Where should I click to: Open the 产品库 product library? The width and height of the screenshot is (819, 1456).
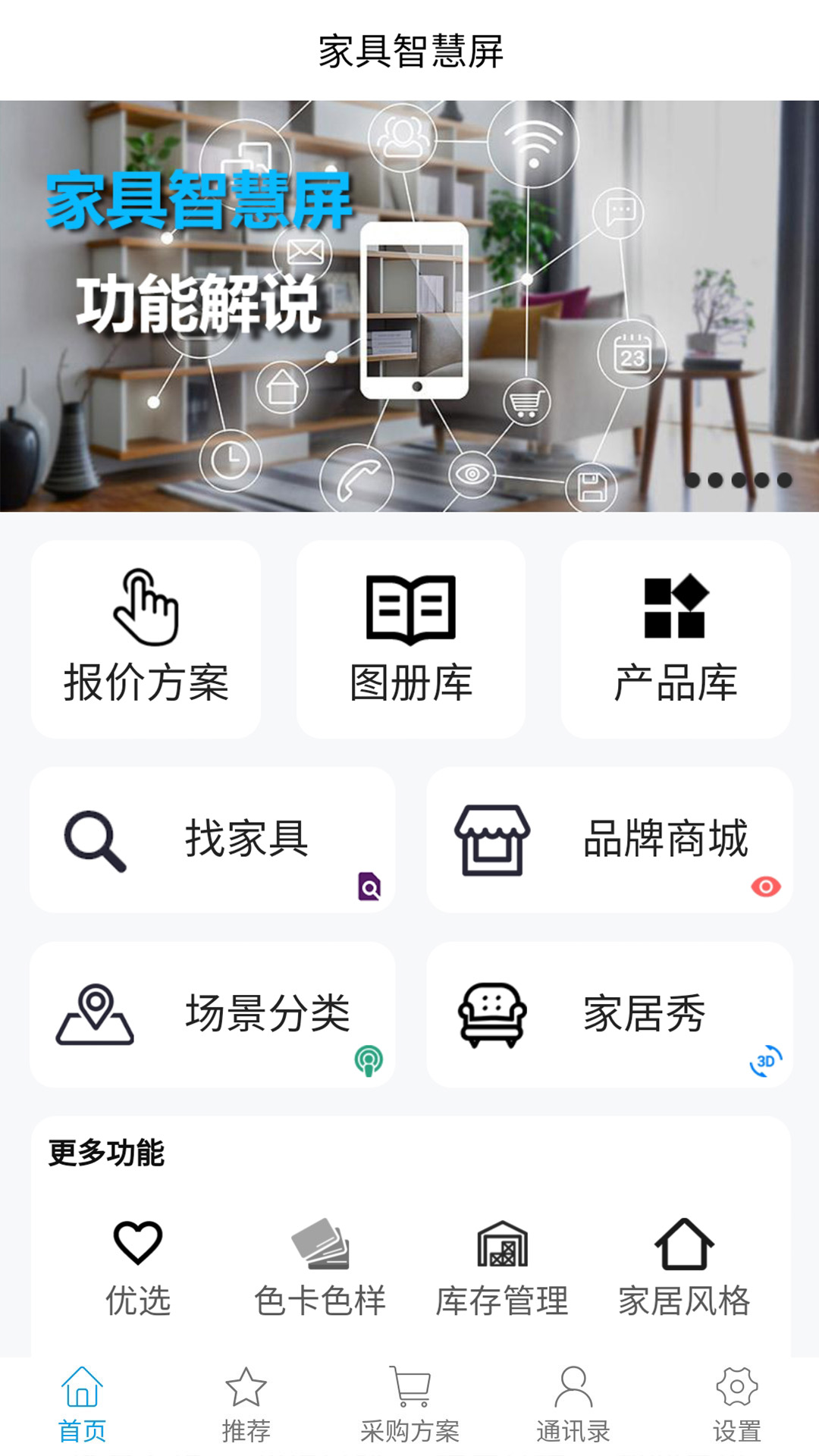(x=675, y=639)
